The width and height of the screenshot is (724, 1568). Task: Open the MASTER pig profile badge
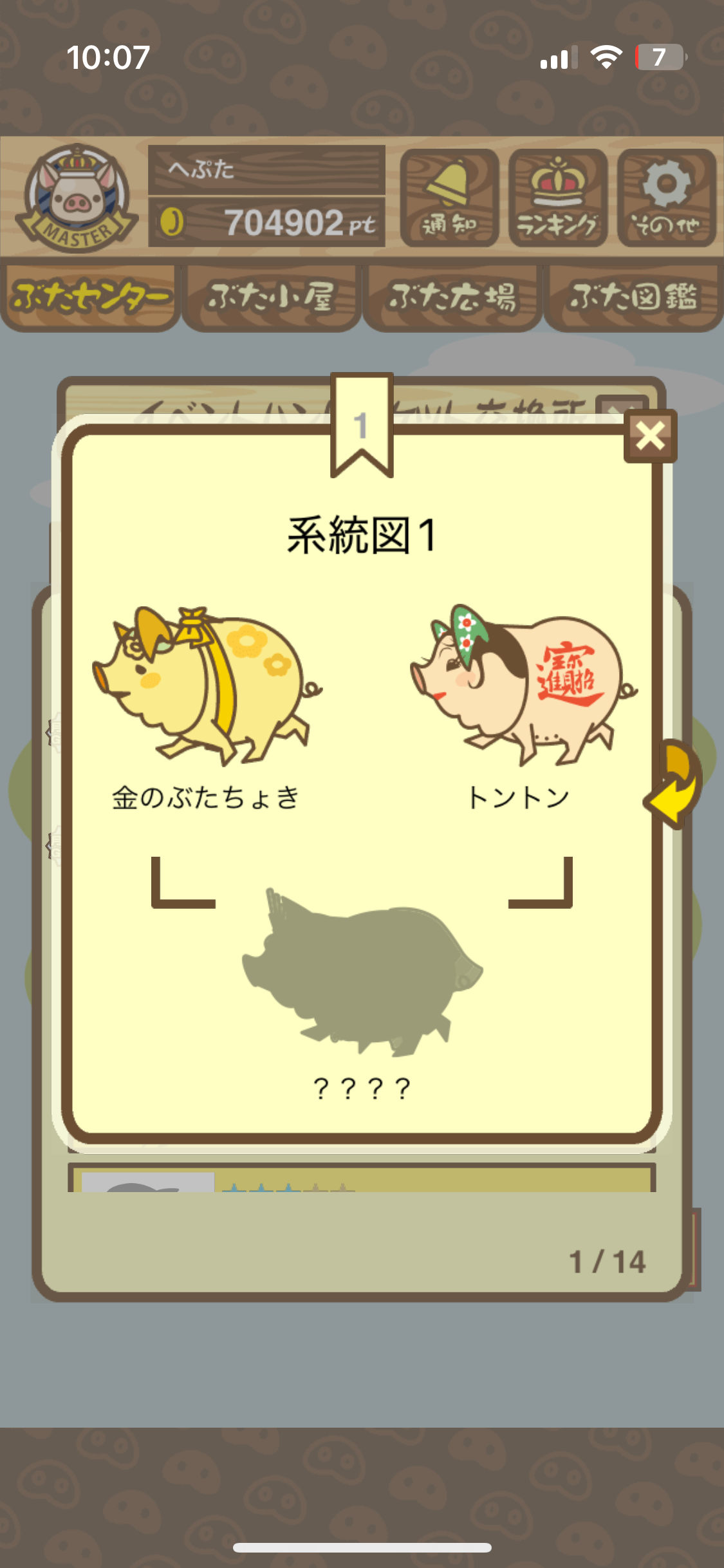[76, 198]
